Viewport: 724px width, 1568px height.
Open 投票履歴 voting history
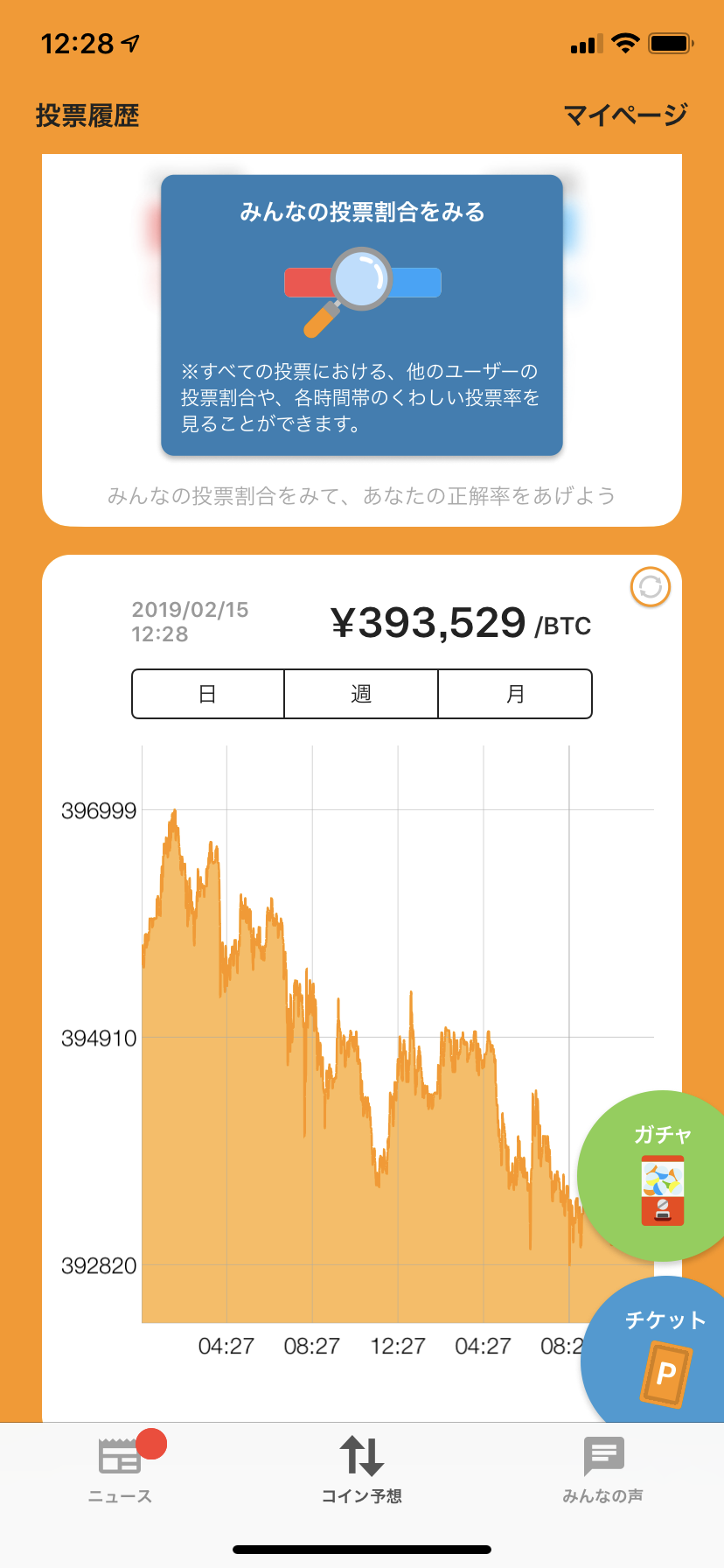coord(87,115)
